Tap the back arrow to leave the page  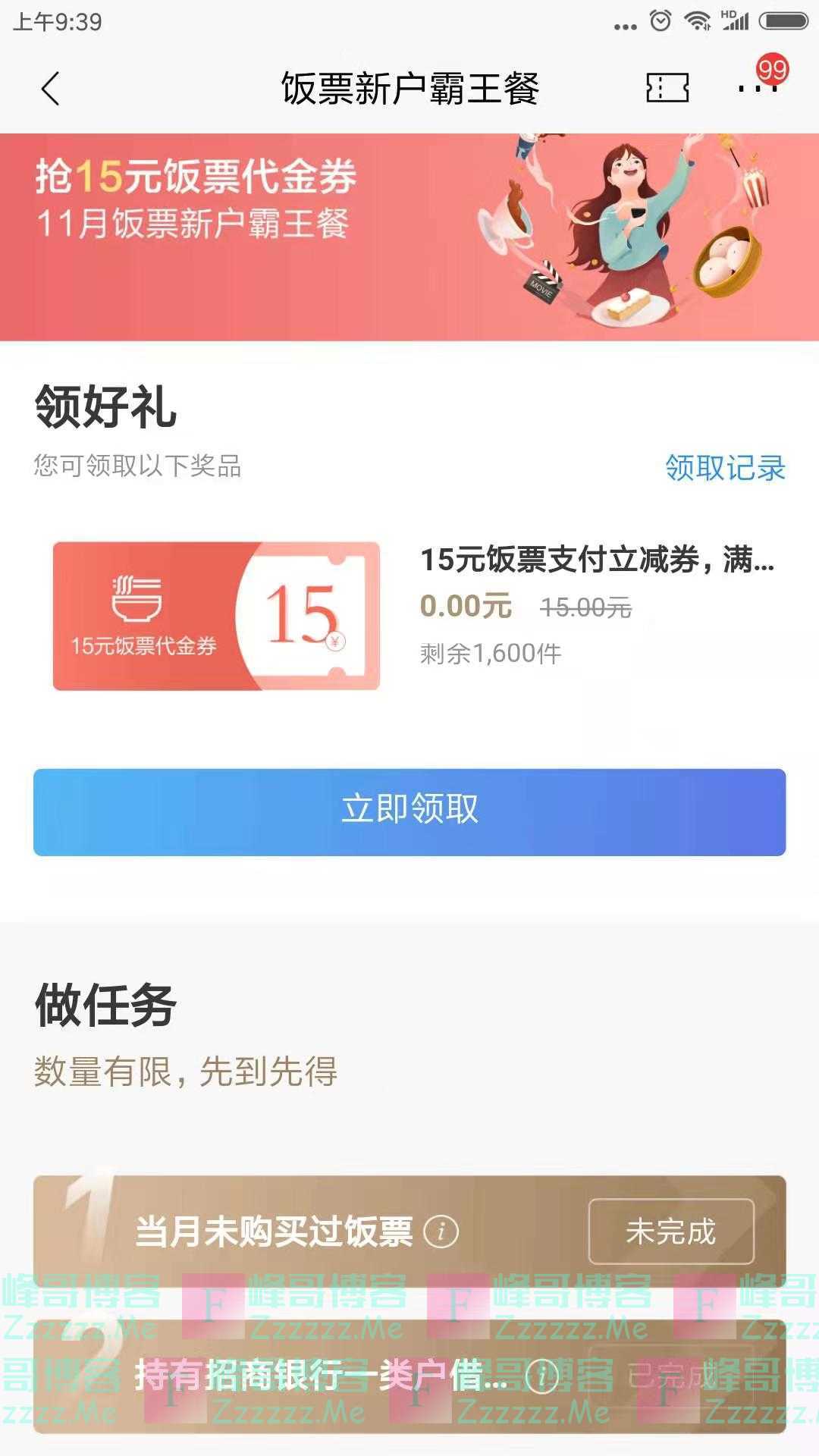tap(50, 87)
